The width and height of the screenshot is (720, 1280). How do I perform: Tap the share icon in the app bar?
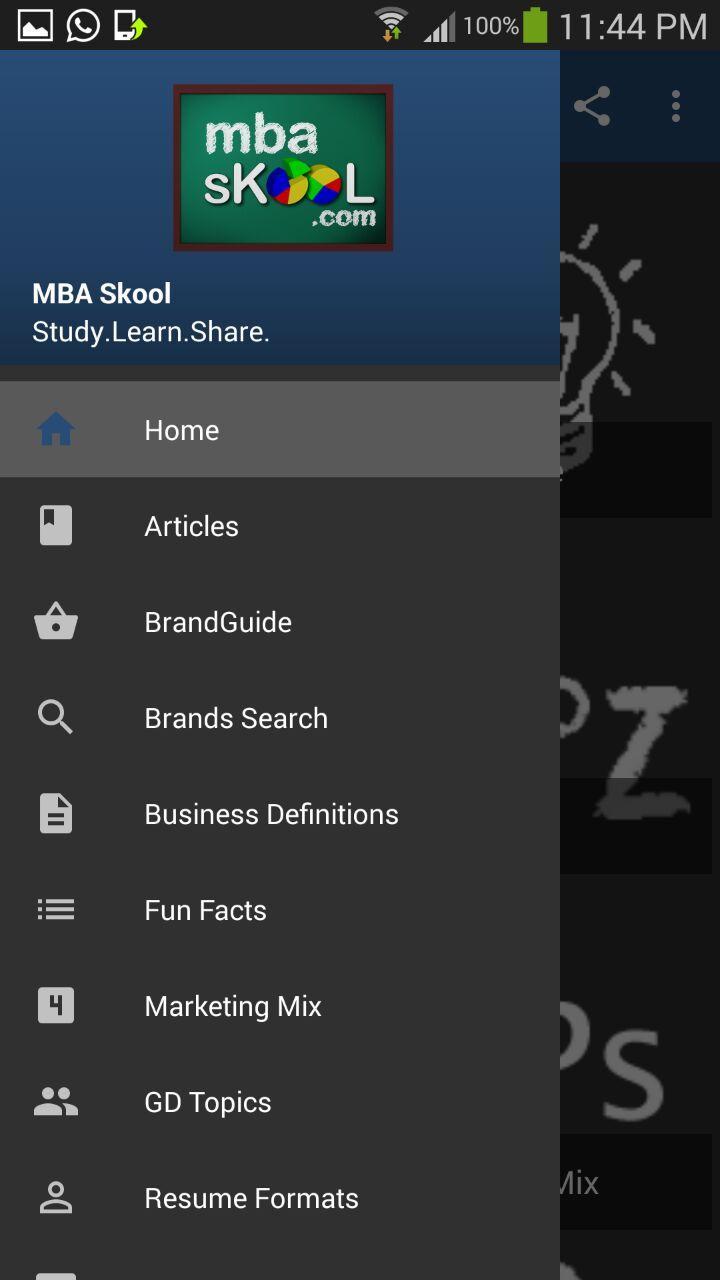[592, 106]
